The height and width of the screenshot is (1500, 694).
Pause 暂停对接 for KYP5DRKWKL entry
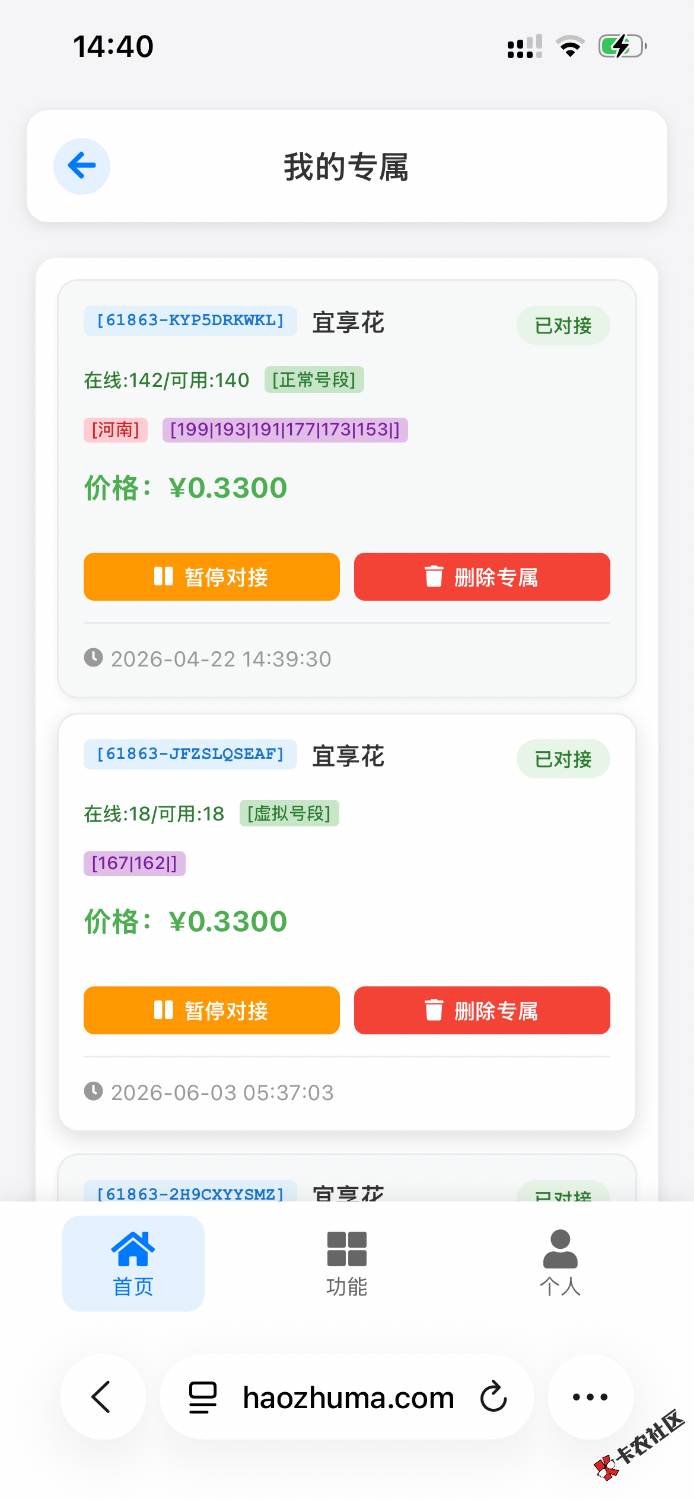click(x=211, y=577)
